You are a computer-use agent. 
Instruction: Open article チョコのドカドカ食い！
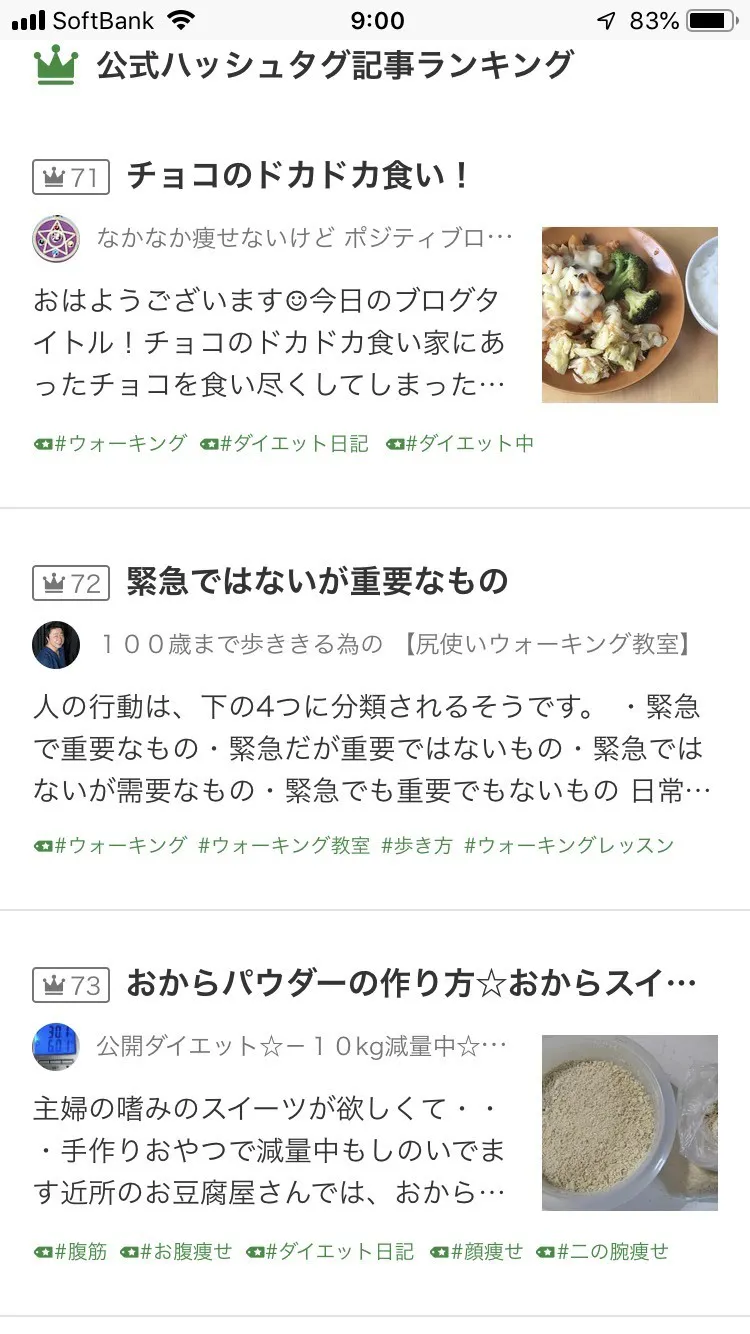tap(298, 177)
